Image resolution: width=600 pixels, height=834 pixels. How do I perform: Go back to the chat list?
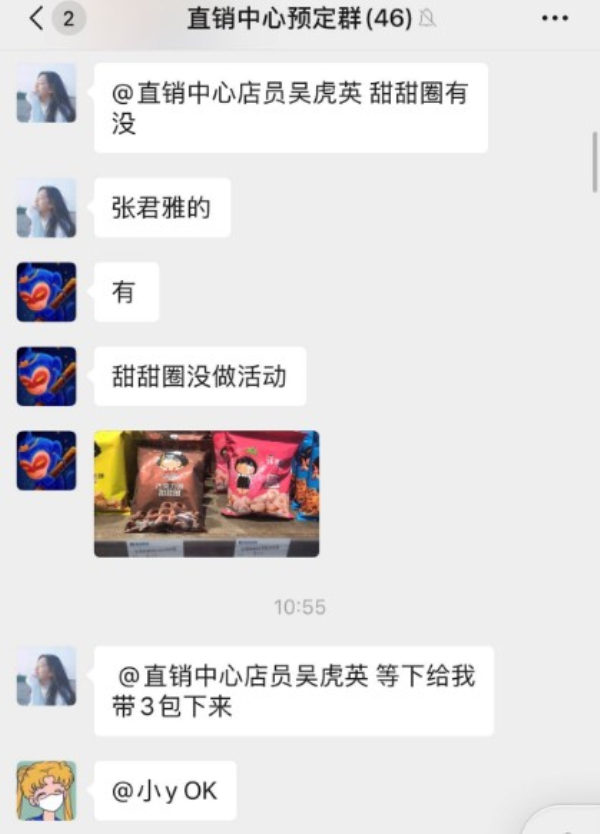pos(37,18)
